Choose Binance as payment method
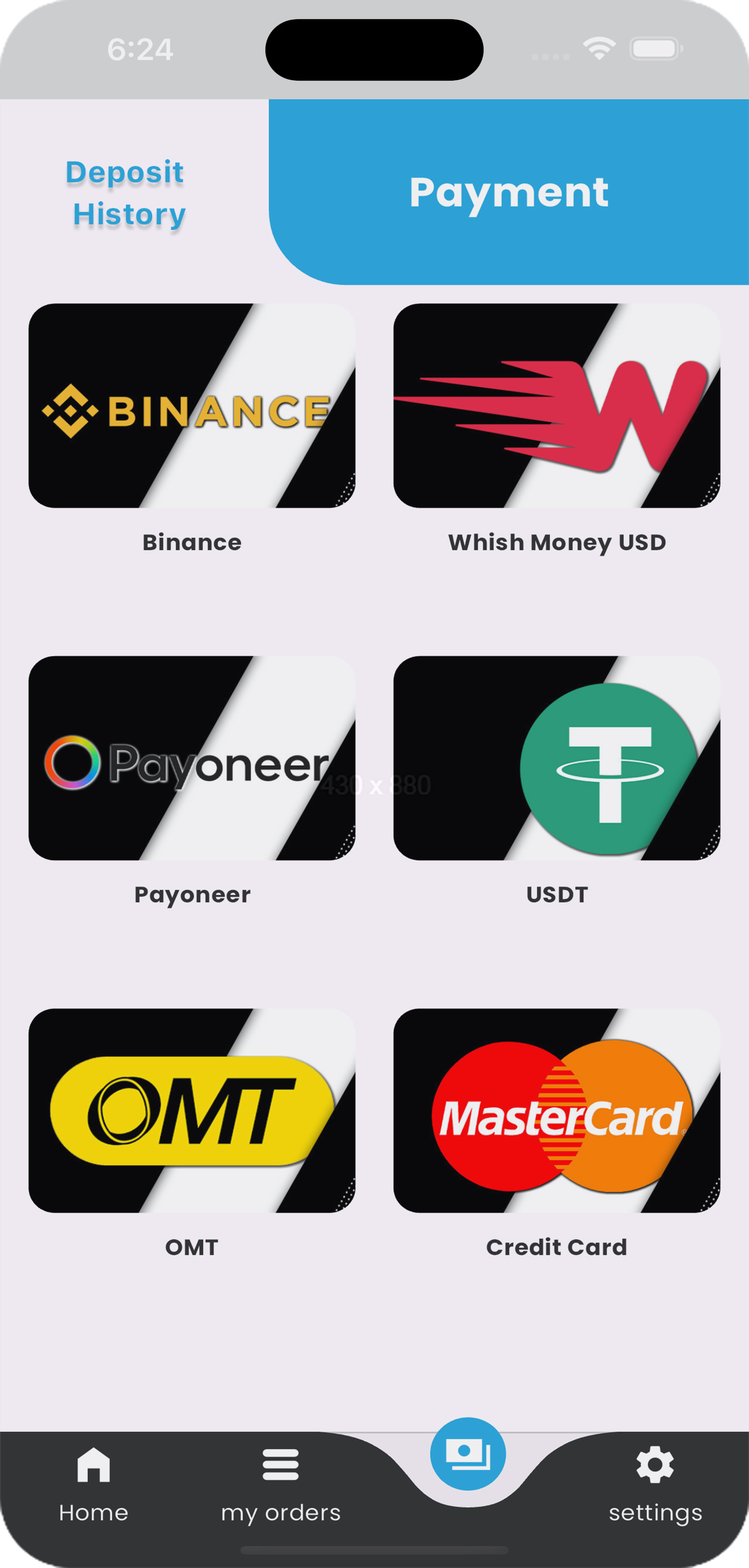The width and height of the screenshot is (749, 1568). (192, 406)
